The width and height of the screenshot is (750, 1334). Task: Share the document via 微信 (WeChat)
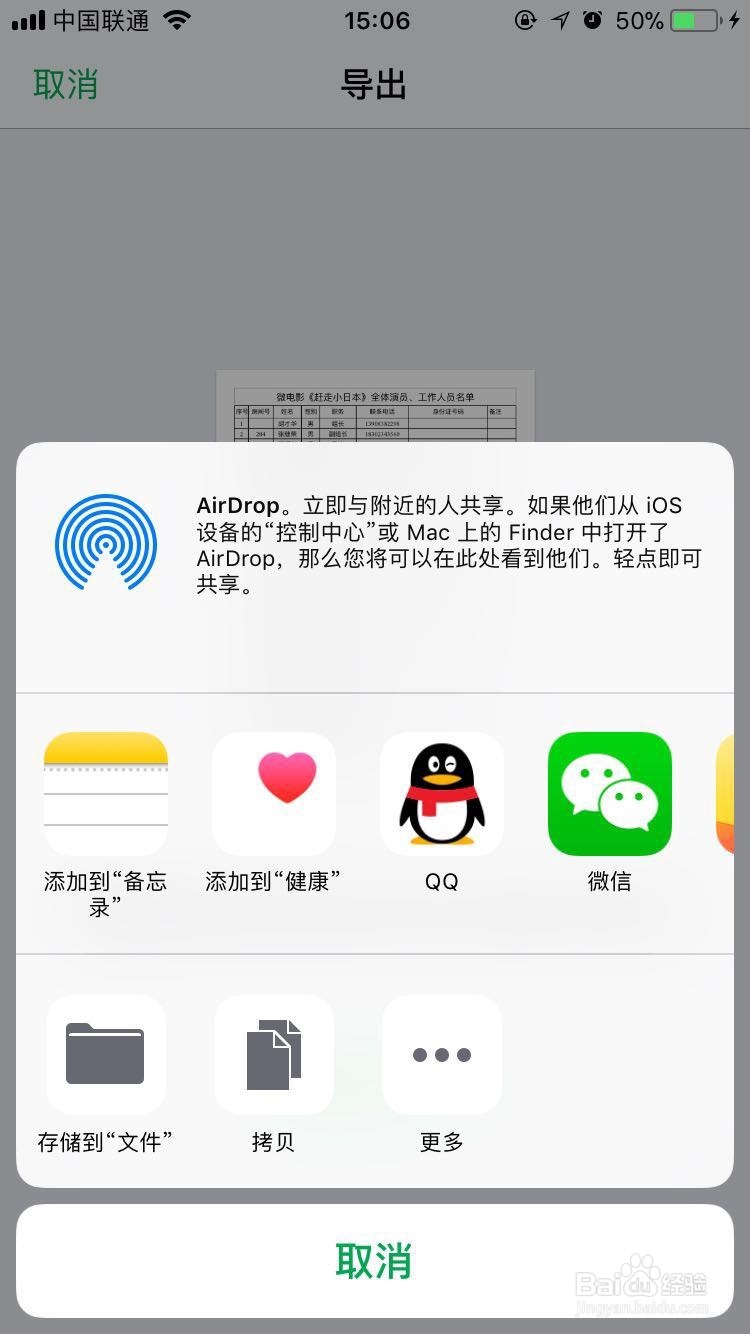(609, 793)
